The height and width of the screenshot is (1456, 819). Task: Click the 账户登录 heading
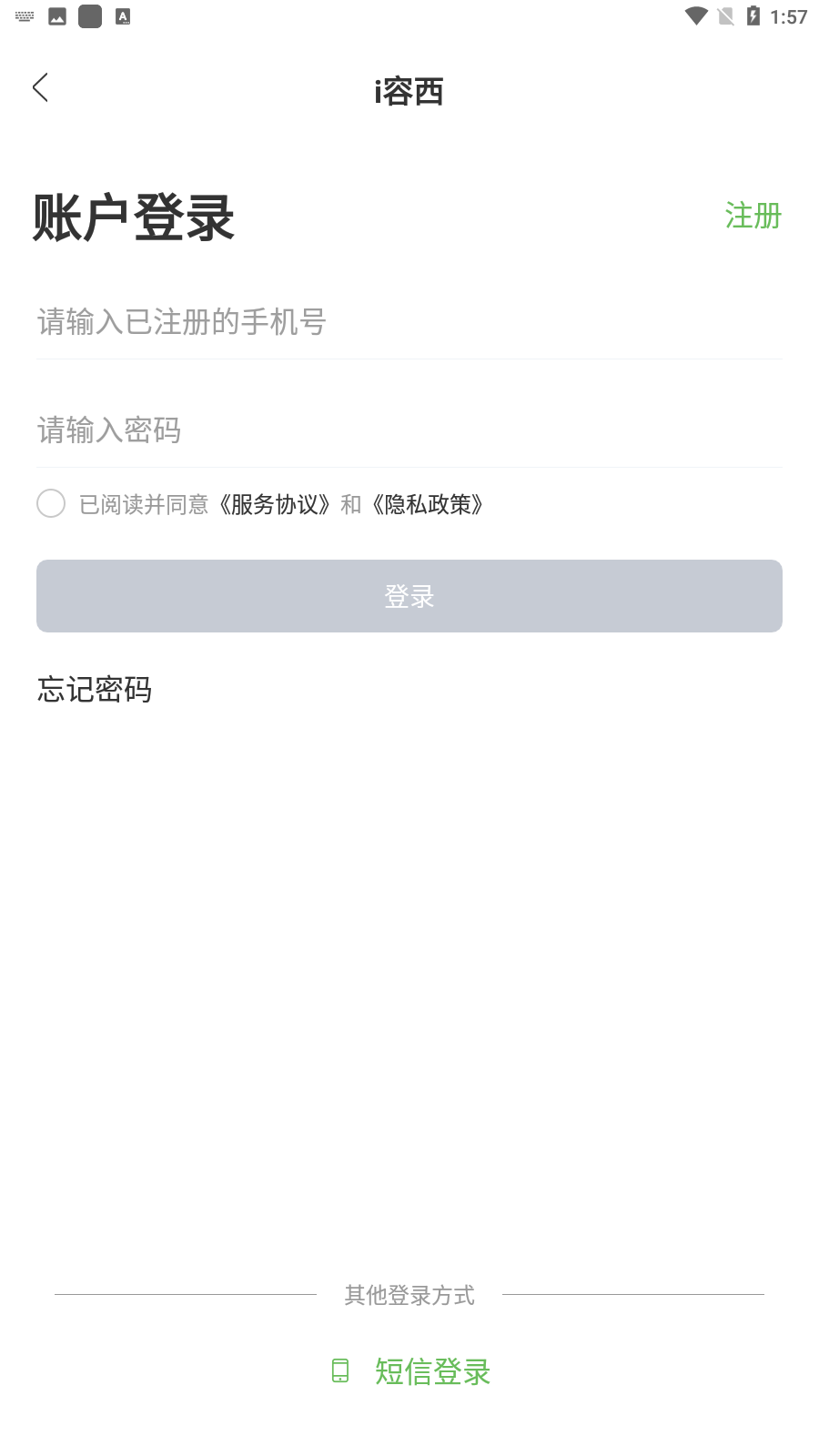(134, 216)
